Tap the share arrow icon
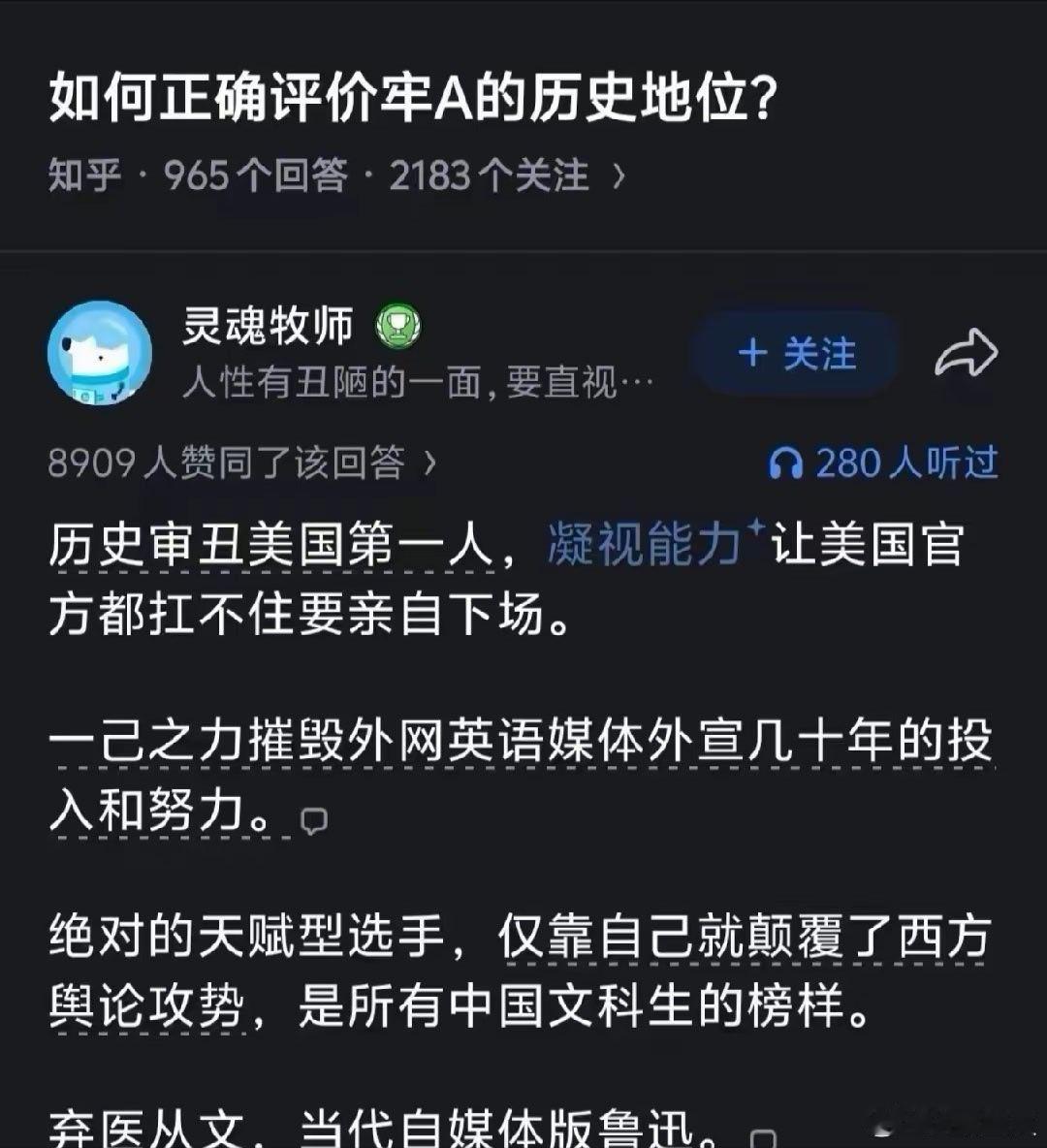1047x1148 pixels. pos(965,354)
